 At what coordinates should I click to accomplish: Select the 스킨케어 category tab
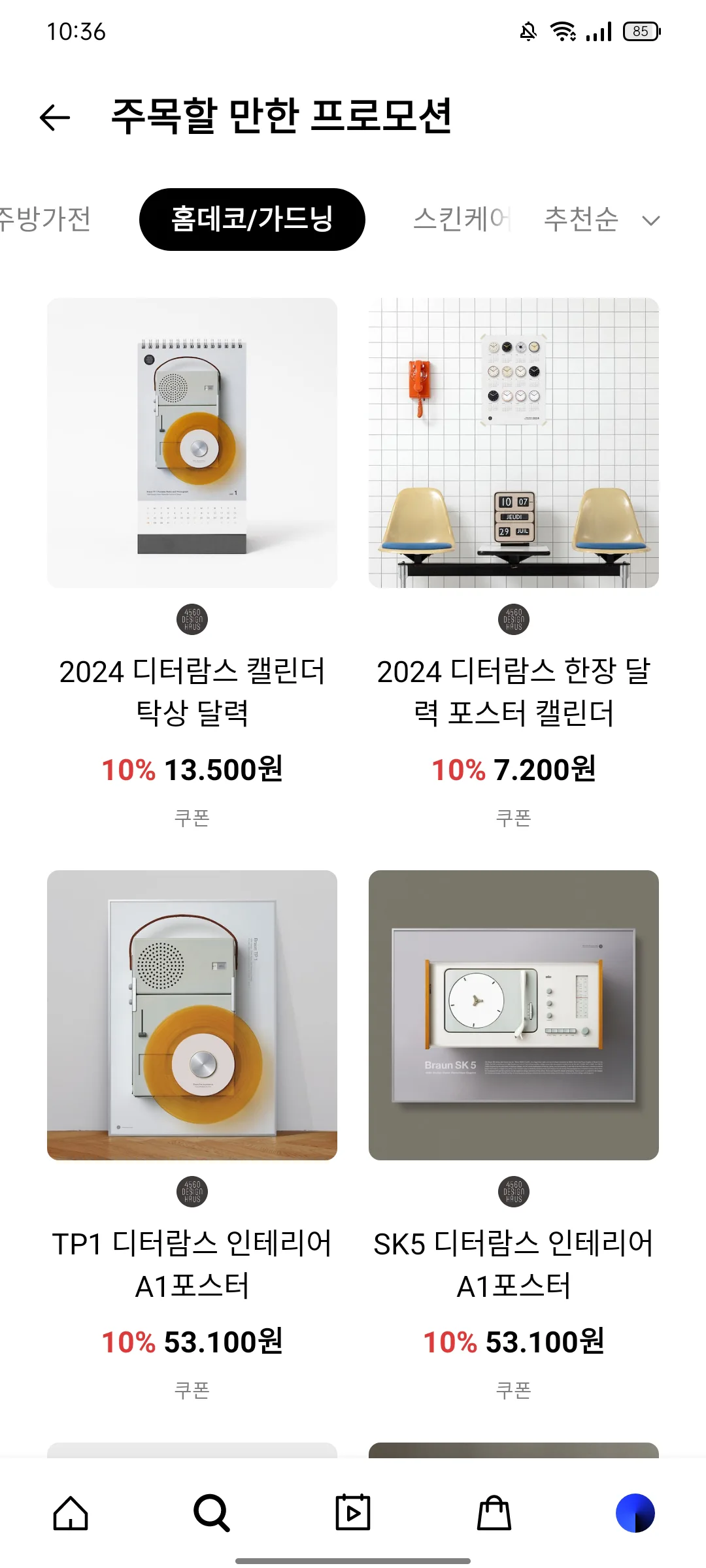462,219
